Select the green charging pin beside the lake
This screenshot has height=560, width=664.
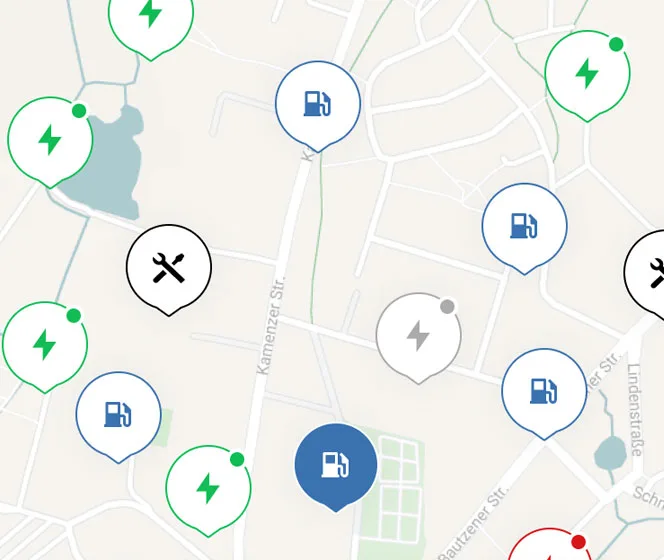click(49, 139)
